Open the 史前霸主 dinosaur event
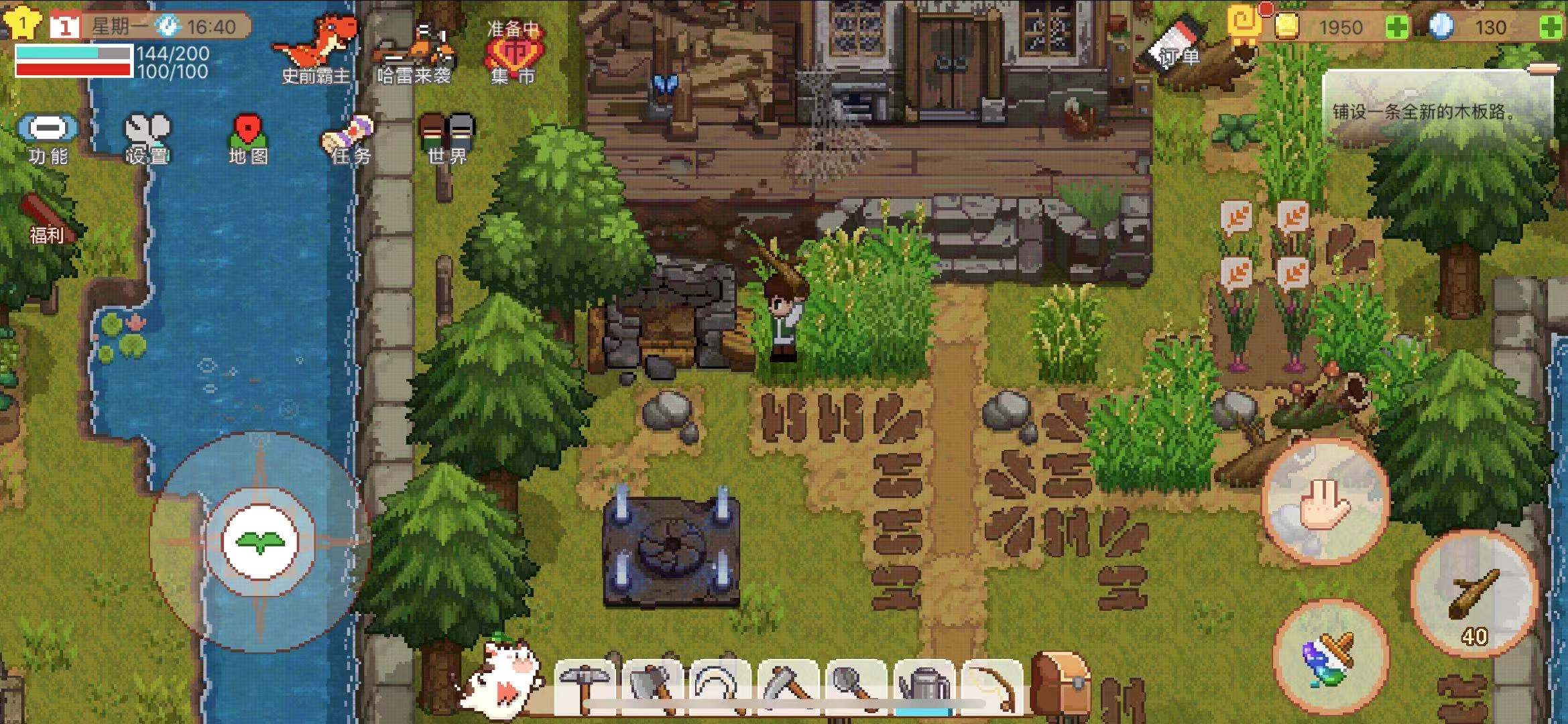Viewport: 1568px width, 724px height. [315, 50]
